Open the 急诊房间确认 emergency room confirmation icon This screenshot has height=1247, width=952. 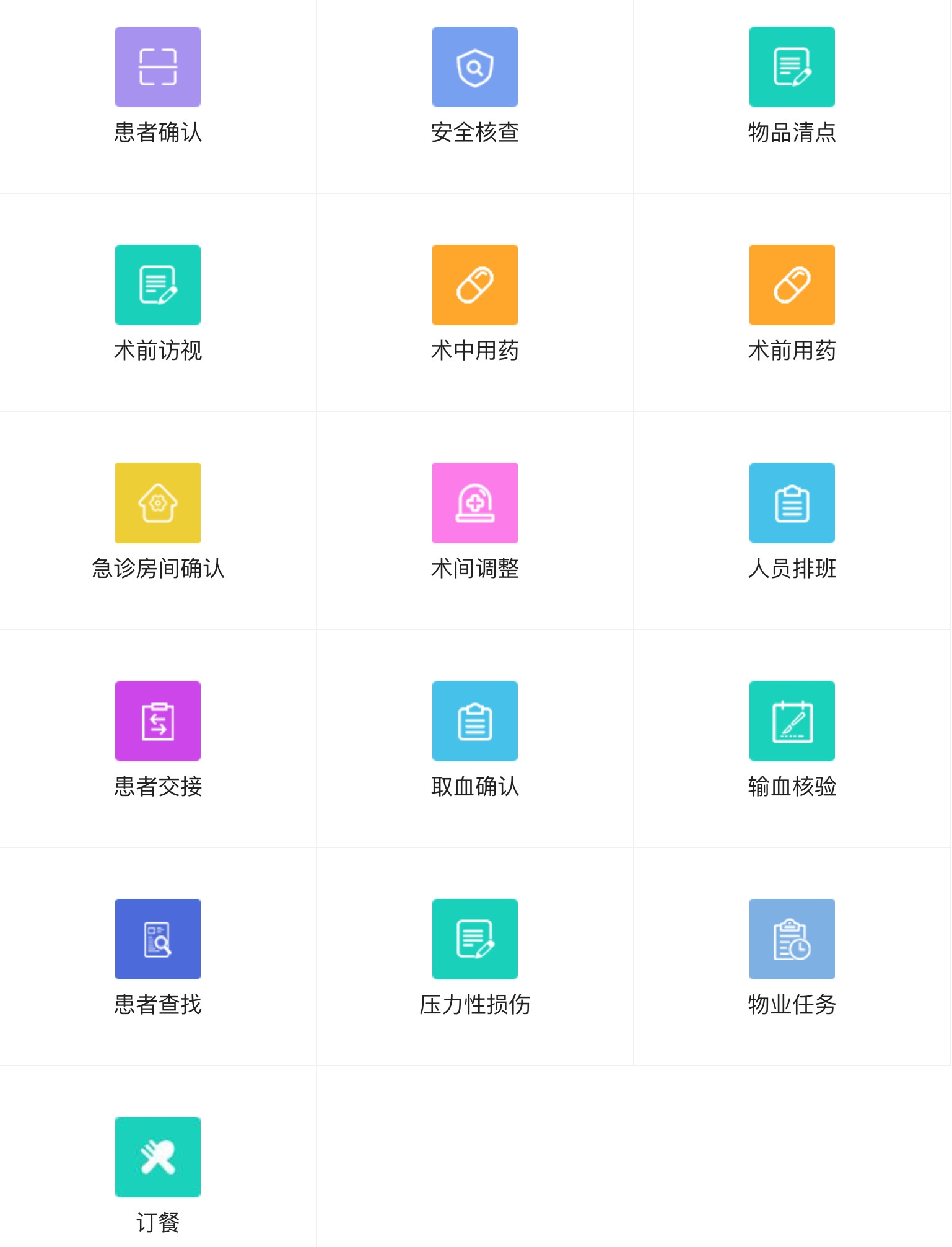(x=157, y=502)
